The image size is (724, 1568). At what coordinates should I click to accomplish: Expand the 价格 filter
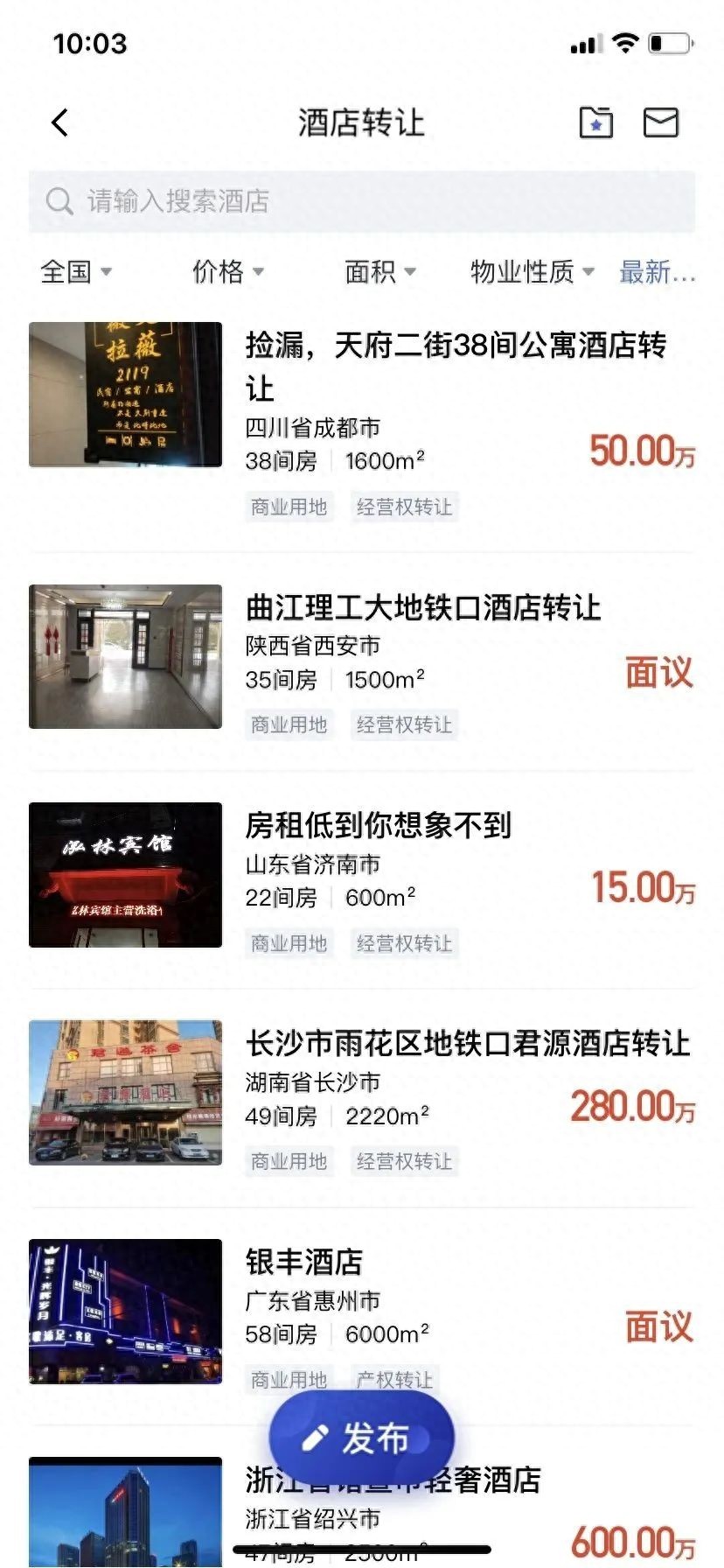[227, 272]
